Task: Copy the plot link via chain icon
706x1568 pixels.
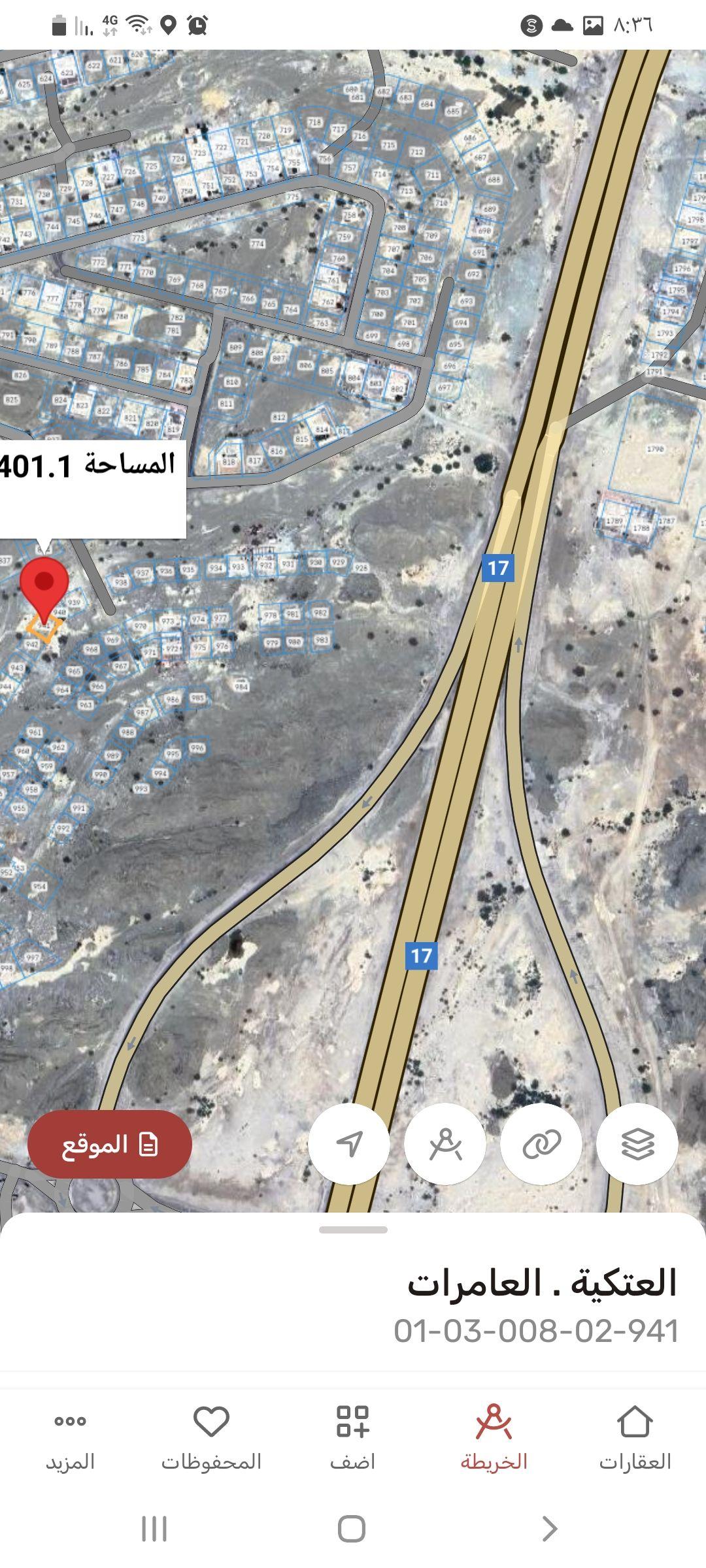Action: pyautogui.click(x=541, y=1144)
